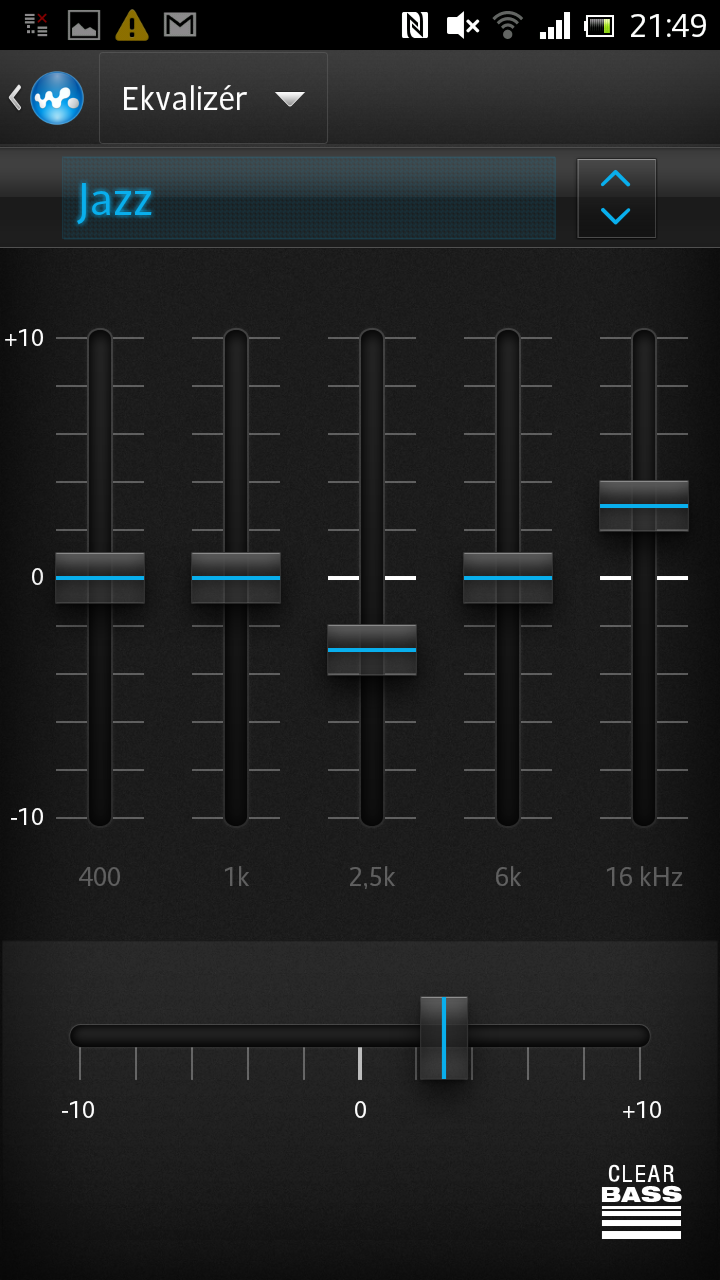Tap the Clear Bass slider handle
This screenshot has height=1280, width=720.
(x=446, y=1038)
